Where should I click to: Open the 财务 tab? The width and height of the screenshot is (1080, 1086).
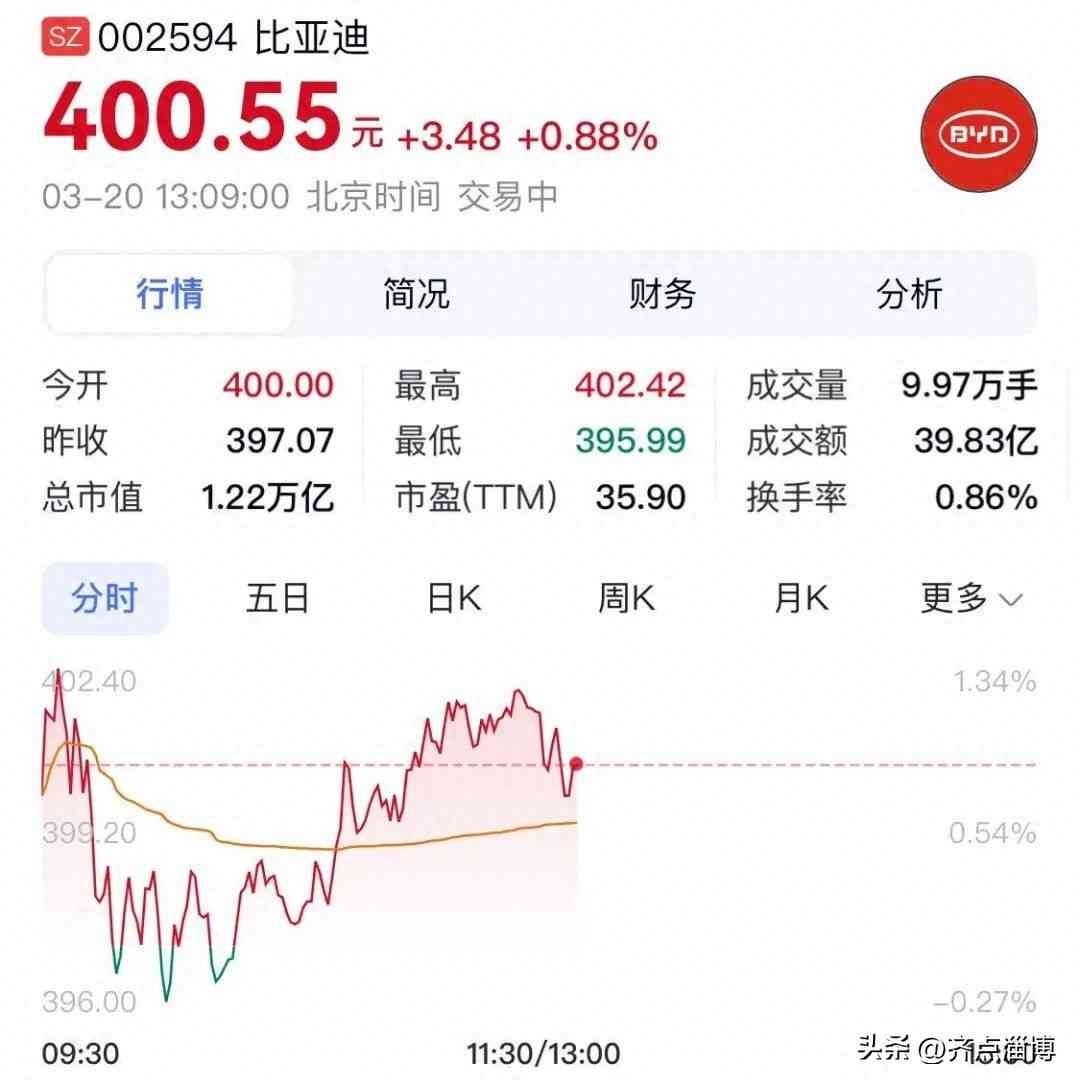pos(662,294)
